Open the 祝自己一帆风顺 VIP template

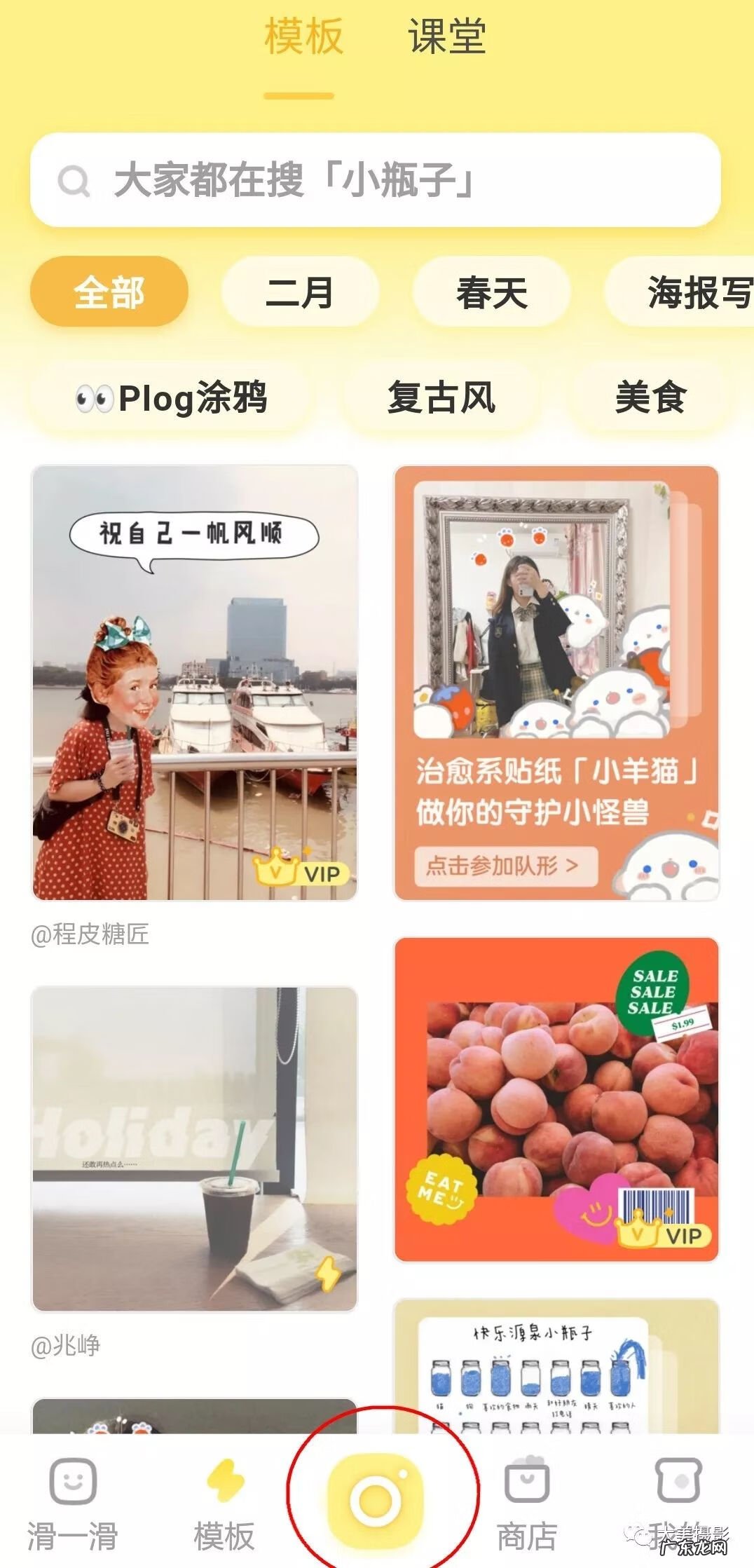click(195, 683)
